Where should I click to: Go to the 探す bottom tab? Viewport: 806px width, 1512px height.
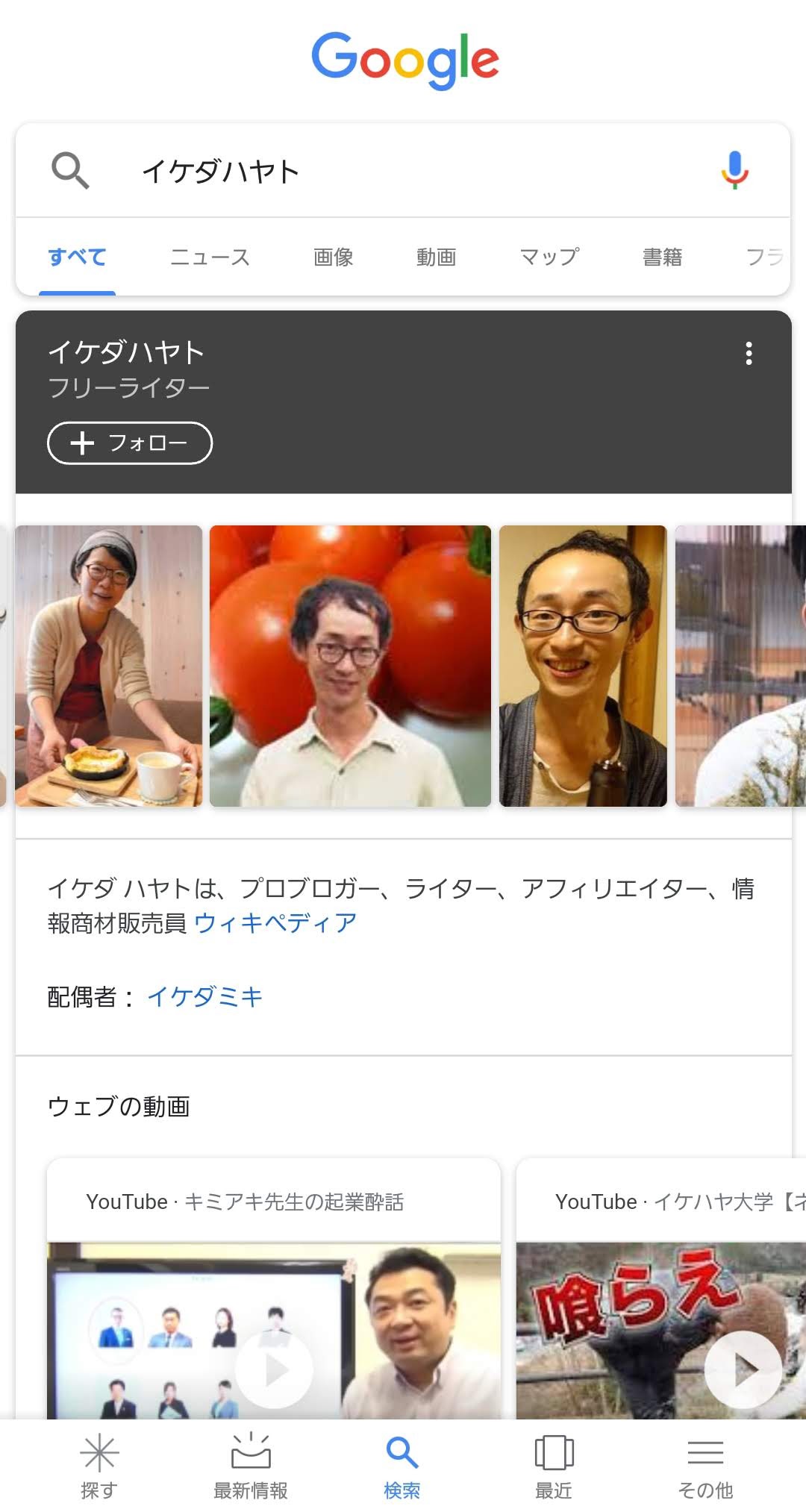point(99,1466)
